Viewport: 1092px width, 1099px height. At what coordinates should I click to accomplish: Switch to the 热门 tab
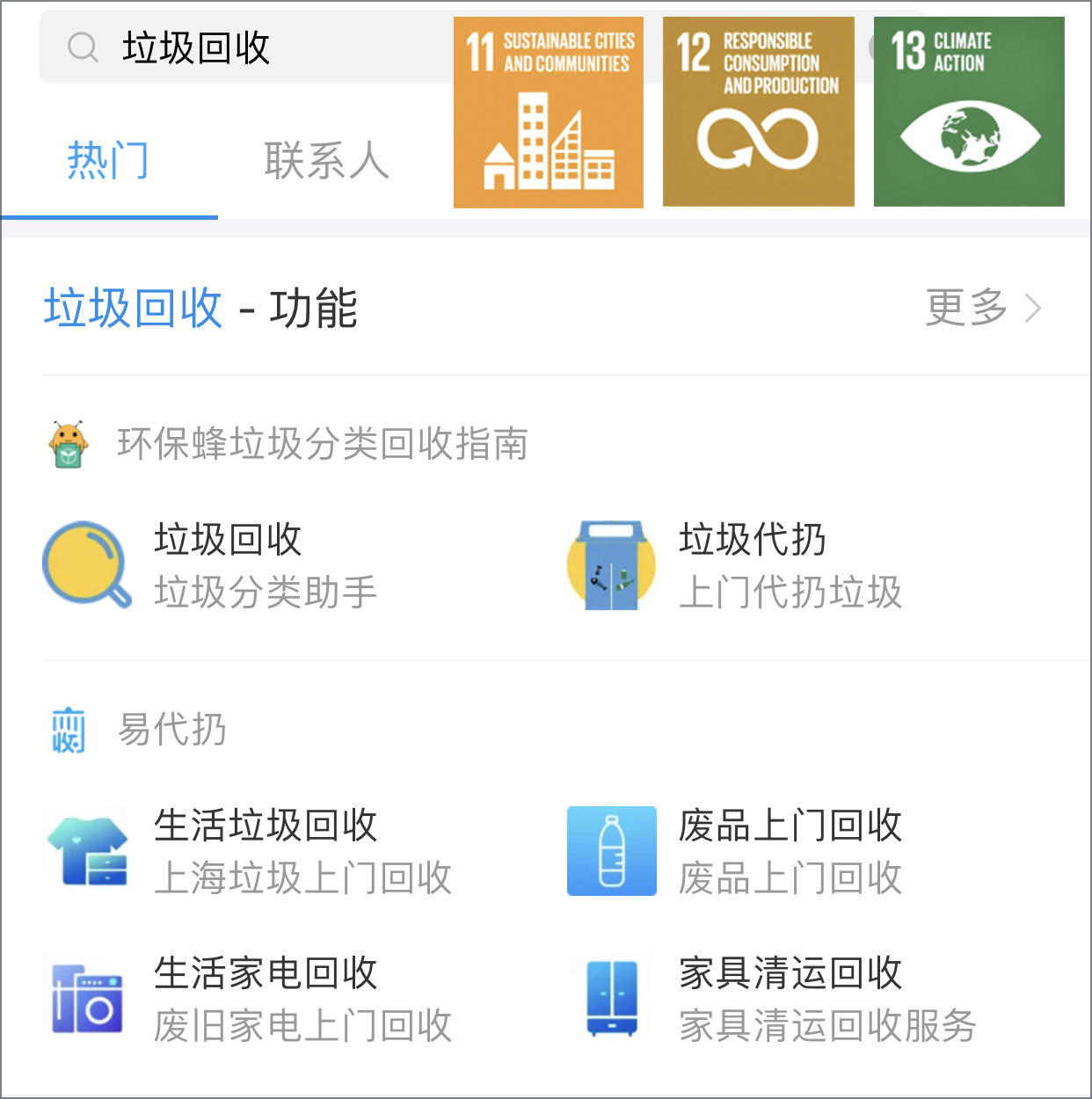coord(108,162)
